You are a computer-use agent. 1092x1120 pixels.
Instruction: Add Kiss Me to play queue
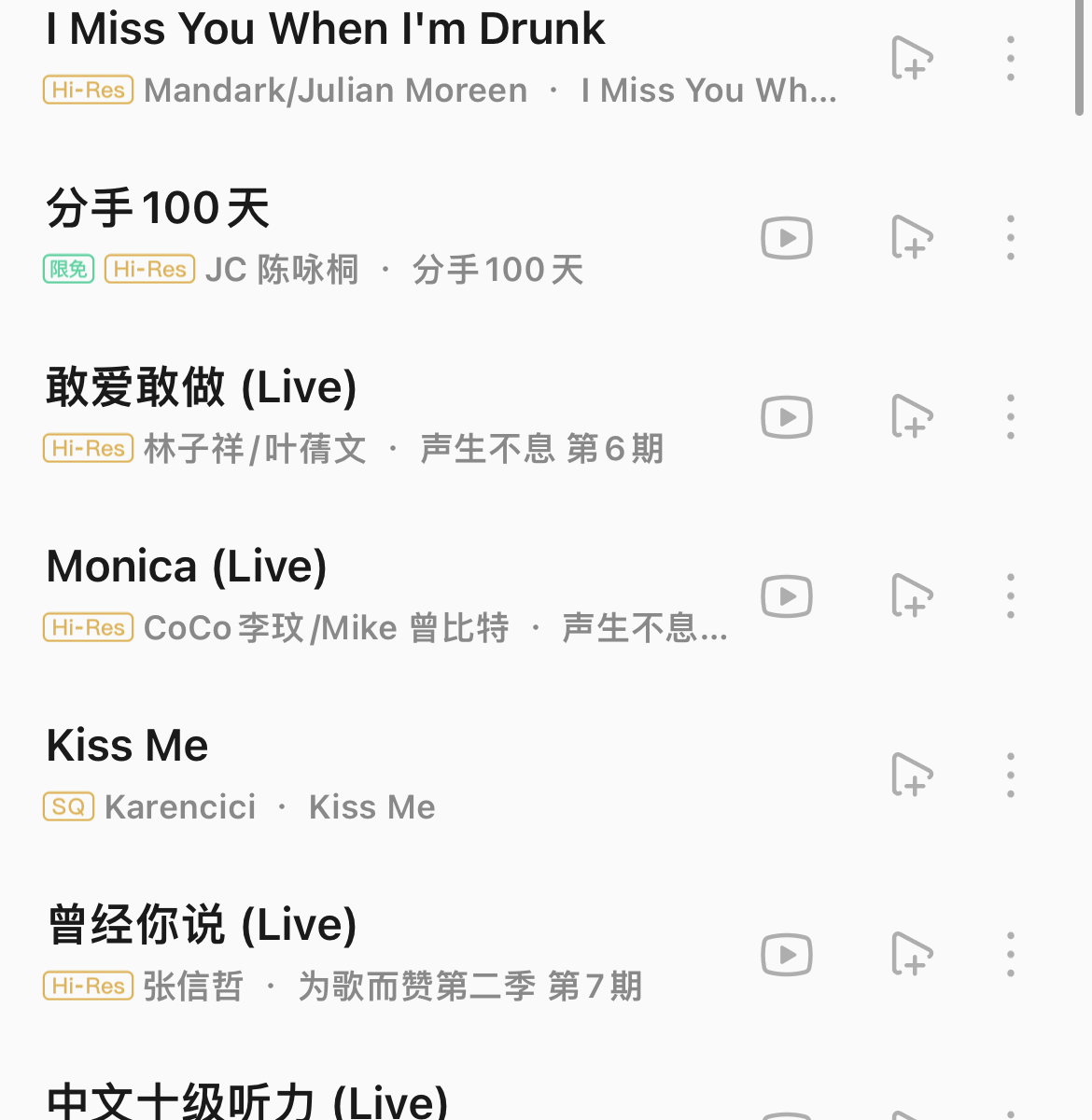(x=912, y=776)
